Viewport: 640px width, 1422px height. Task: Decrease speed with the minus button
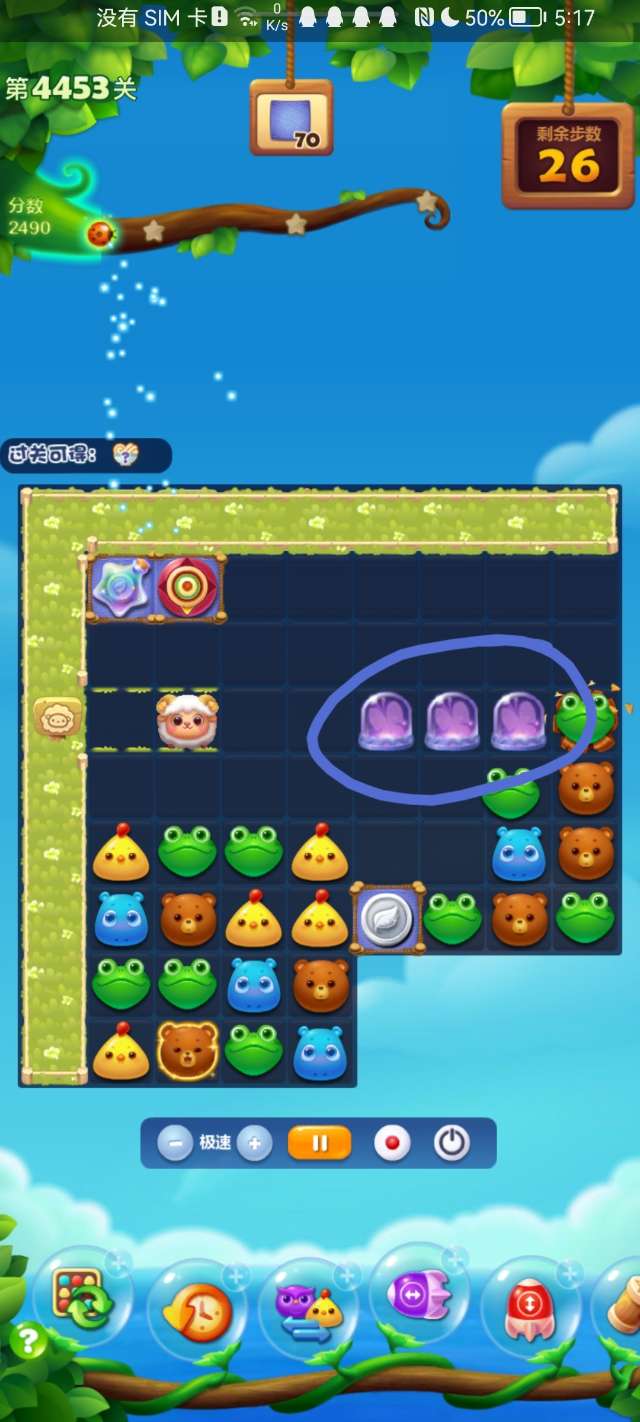click(175, 1143)
